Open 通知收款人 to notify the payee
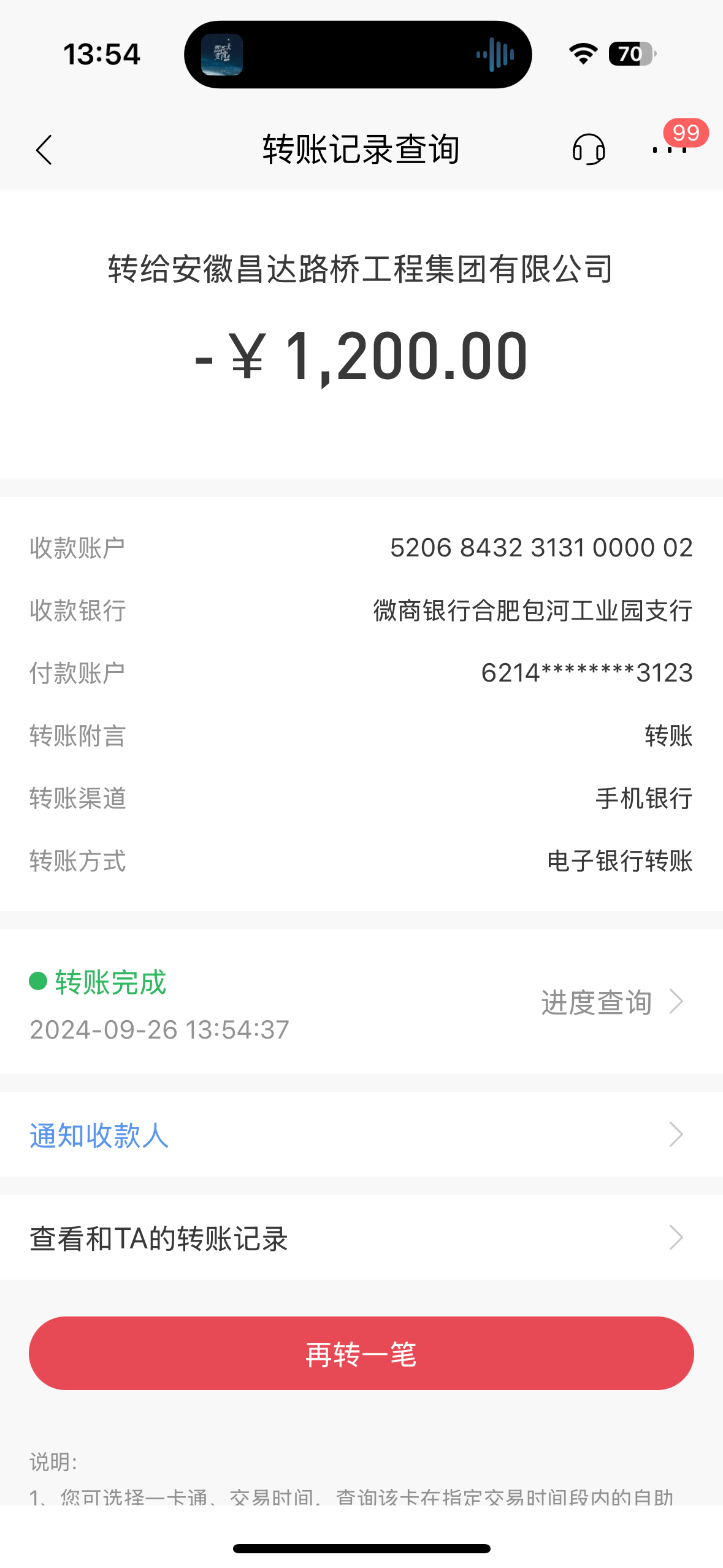723x1568 pixels. coord(361,1135)
